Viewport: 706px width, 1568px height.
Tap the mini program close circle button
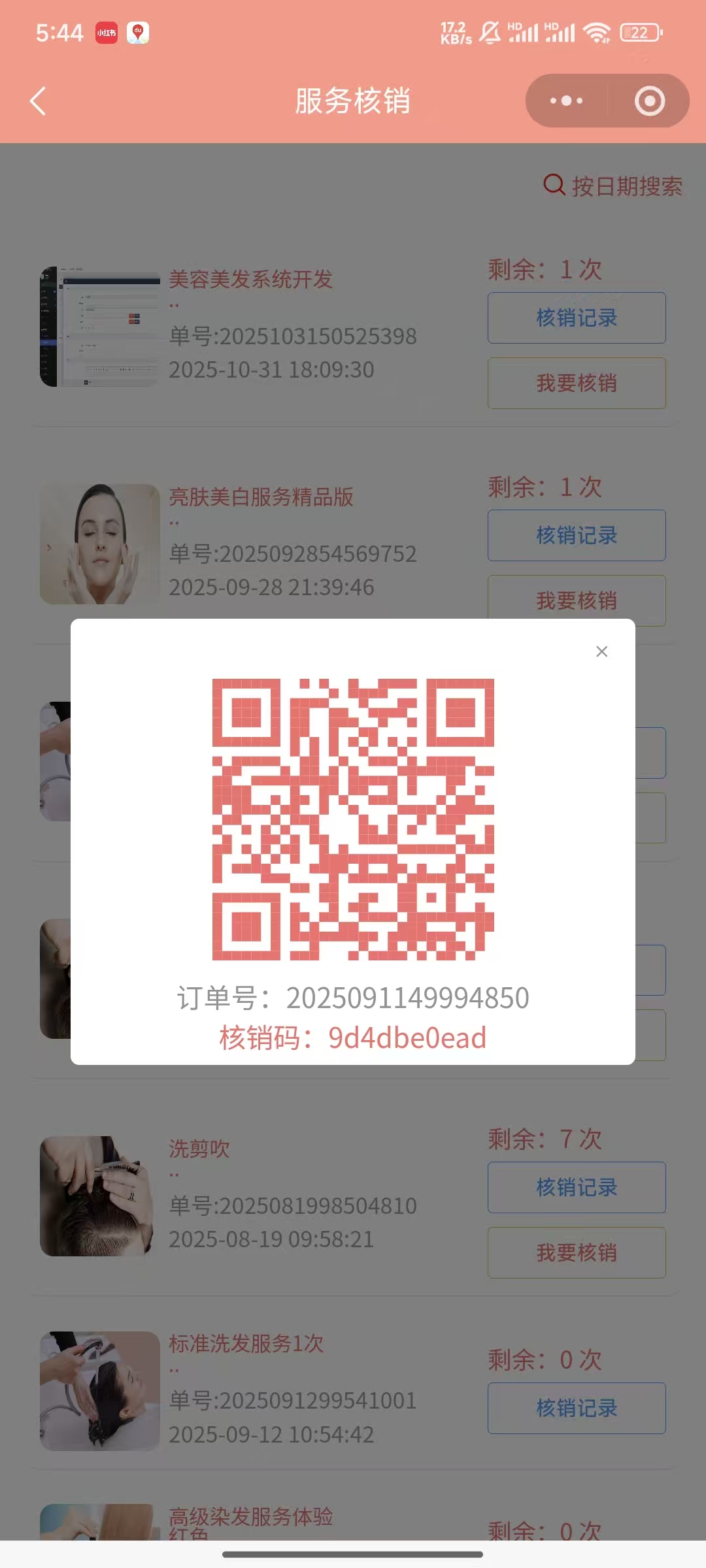click(649, 101)
